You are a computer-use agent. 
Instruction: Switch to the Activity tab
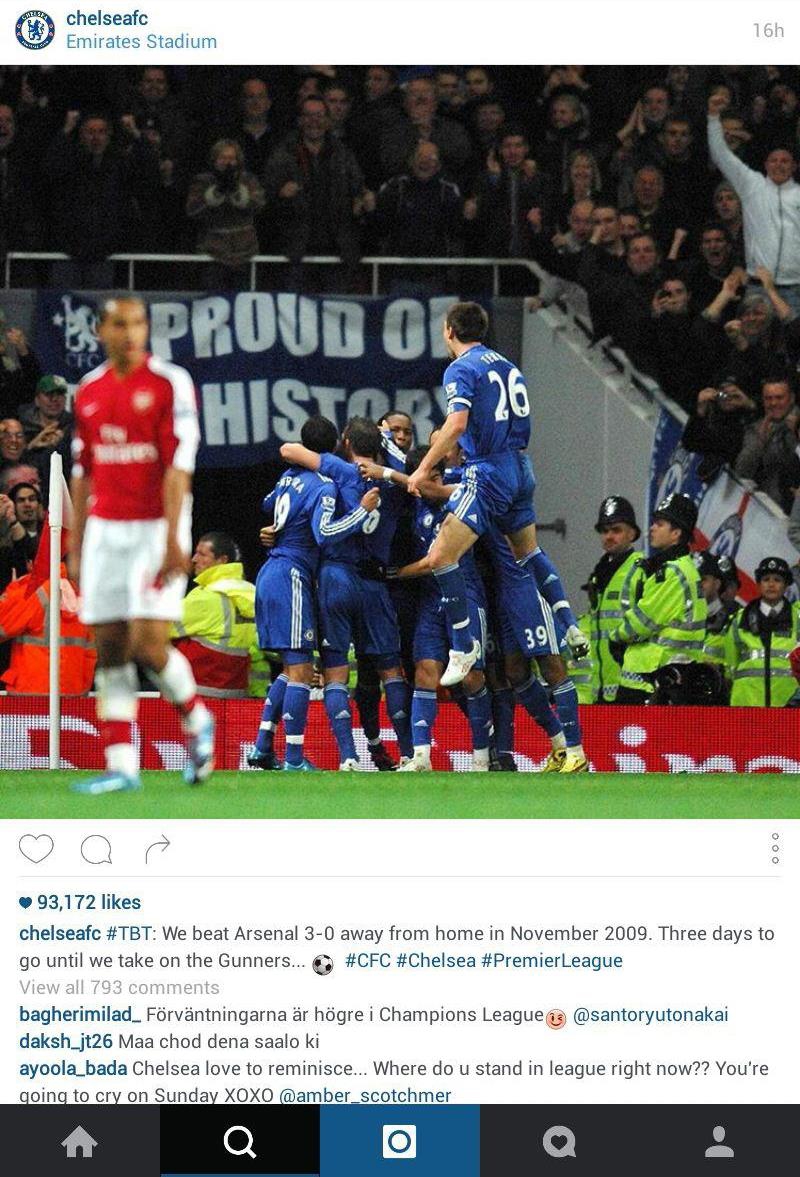point(559,1141)
